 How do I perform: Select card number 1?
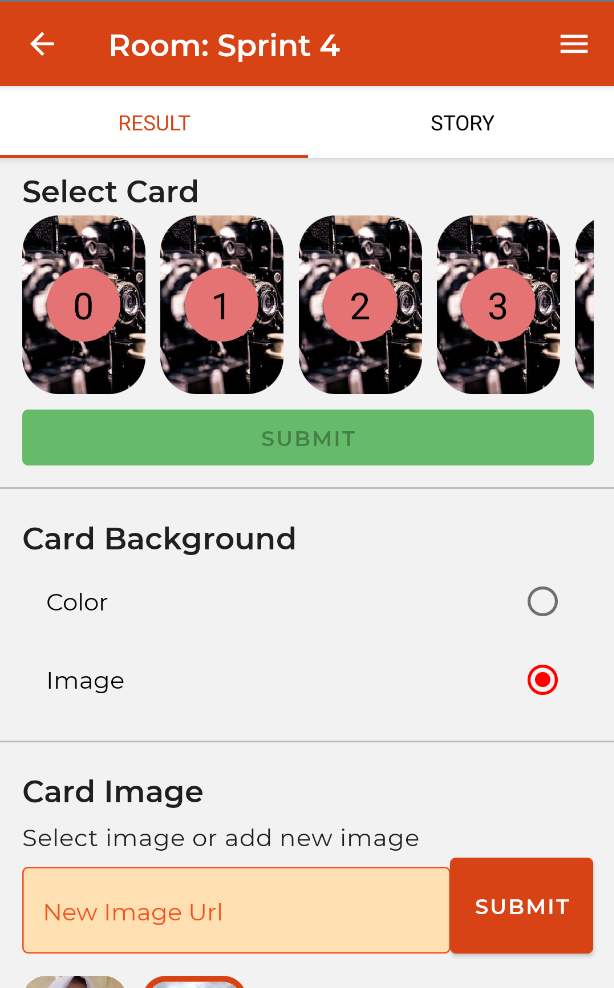(222, 305)
